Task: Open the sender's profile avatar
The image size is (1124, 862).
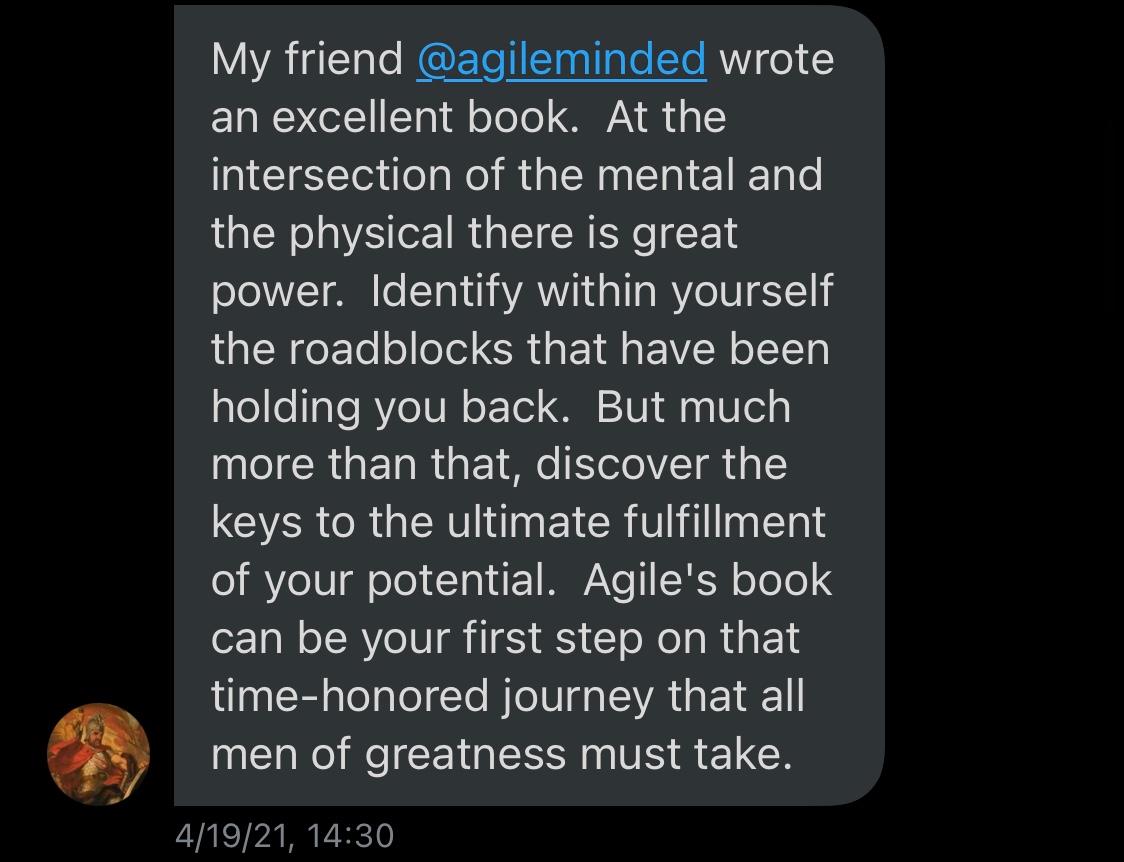Action: point(98,753)
